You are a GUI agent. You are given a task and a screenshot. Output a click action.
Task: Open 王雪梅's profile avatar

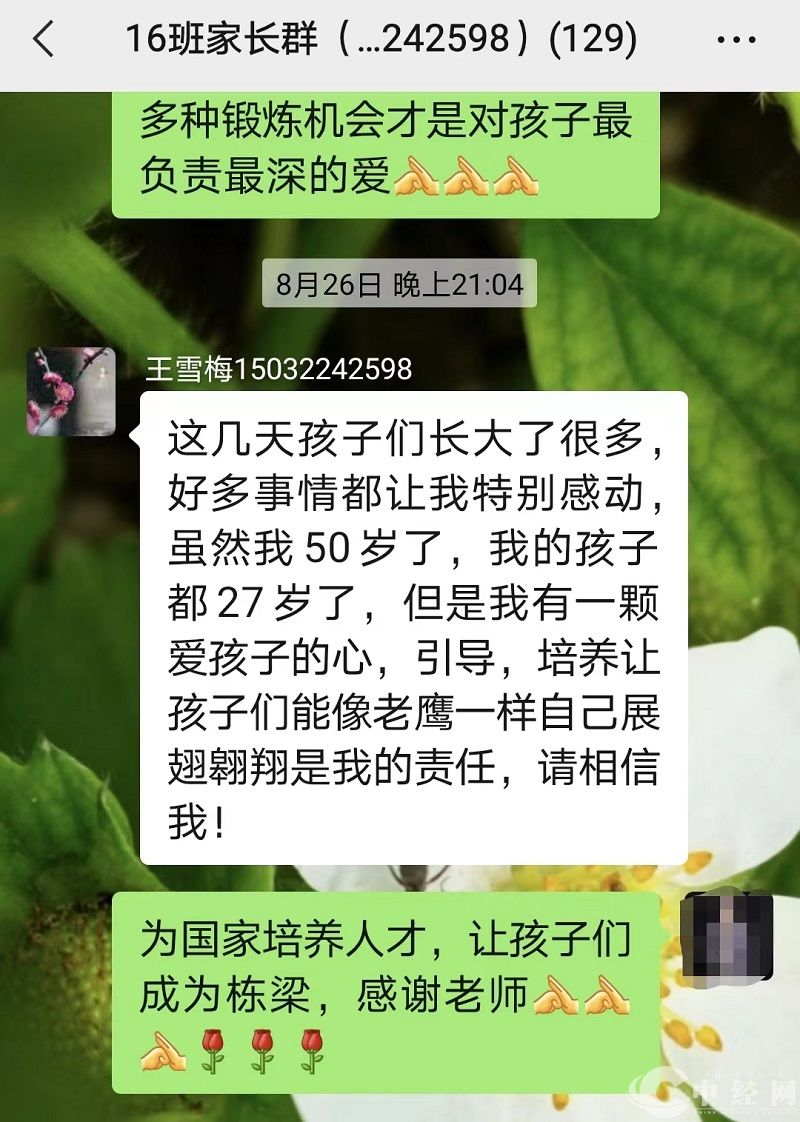coord(71,391)
